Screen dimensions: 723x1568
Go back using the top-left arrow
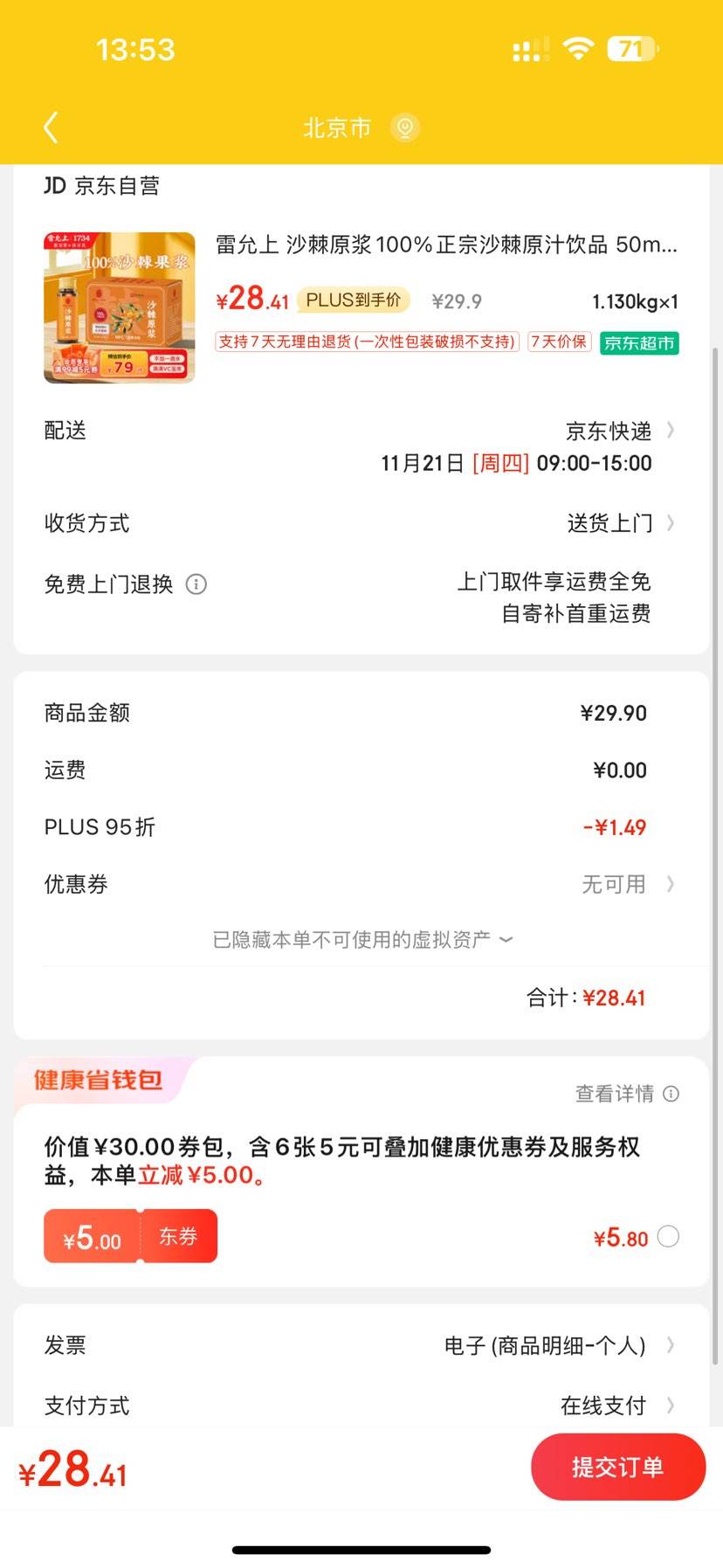tap(51, 128)
